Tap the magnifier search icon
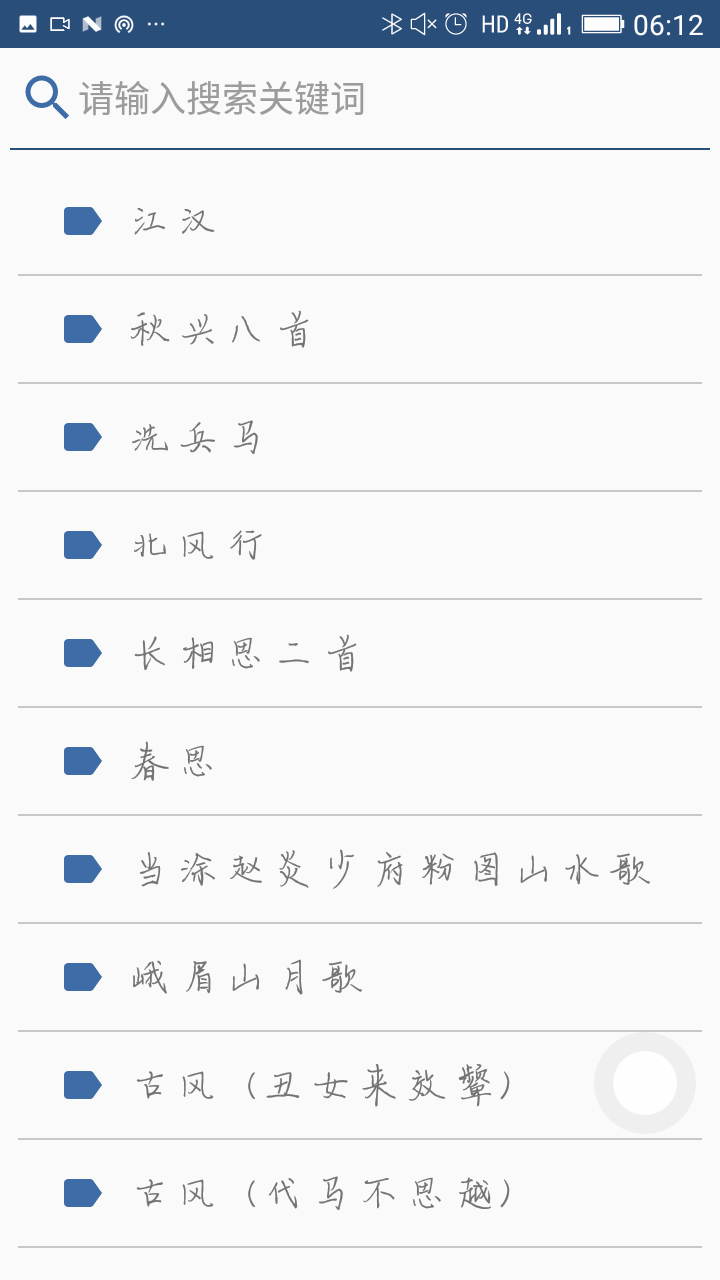Image resolution: width=720 pixels, height=1280 pixels. pyautogui.click(x=46, y=98)
